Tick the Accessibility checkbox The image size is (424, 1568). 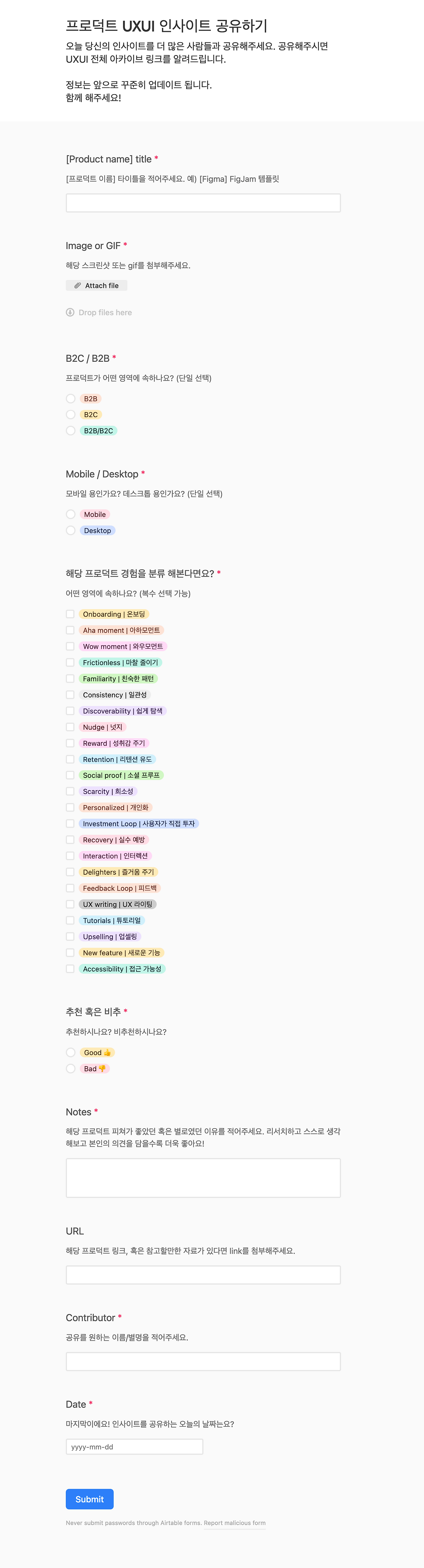[x=70, y=969]
